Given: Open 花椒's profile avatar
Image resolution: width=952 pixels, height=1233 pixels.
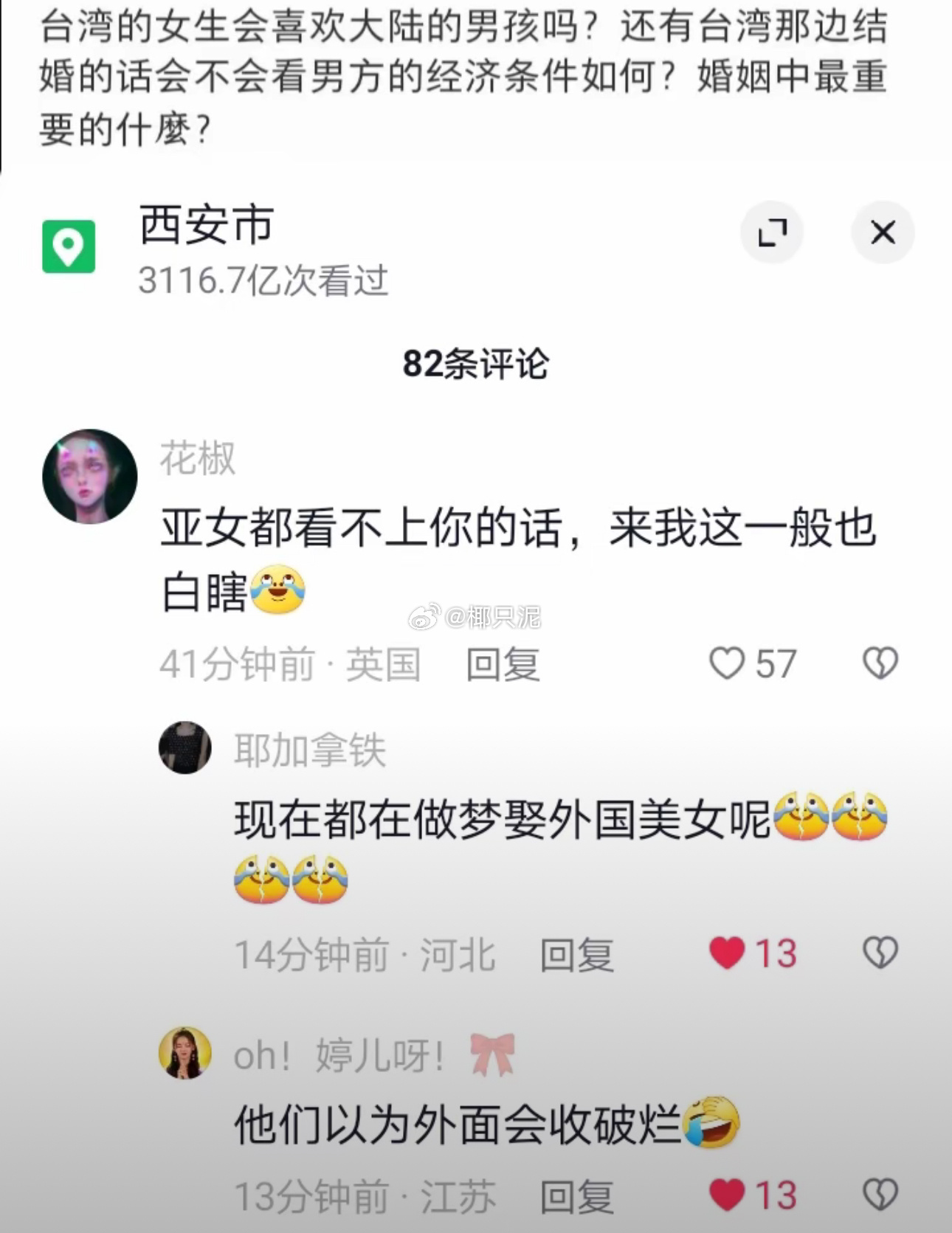Looking at the screenshot, I should (90, 477).
